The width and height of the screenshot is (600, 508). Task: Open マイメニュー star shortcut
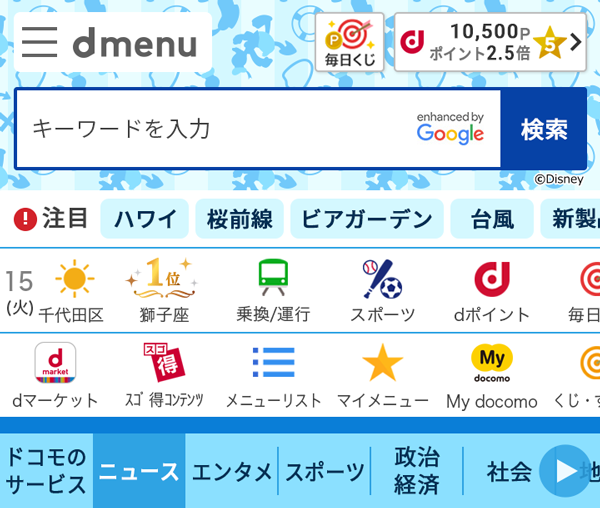pos(382,376)
